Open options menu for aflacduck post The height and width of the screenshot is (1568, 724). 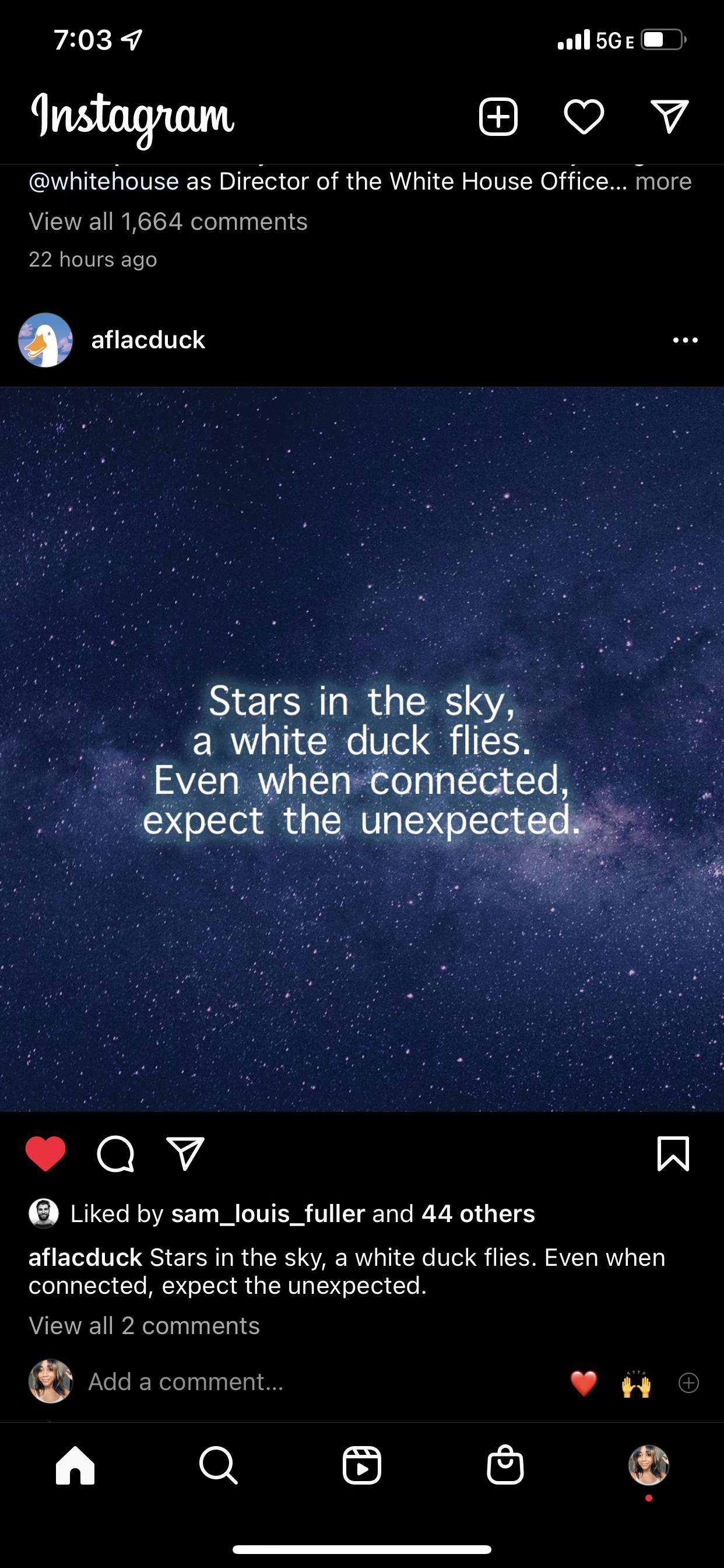685,339
